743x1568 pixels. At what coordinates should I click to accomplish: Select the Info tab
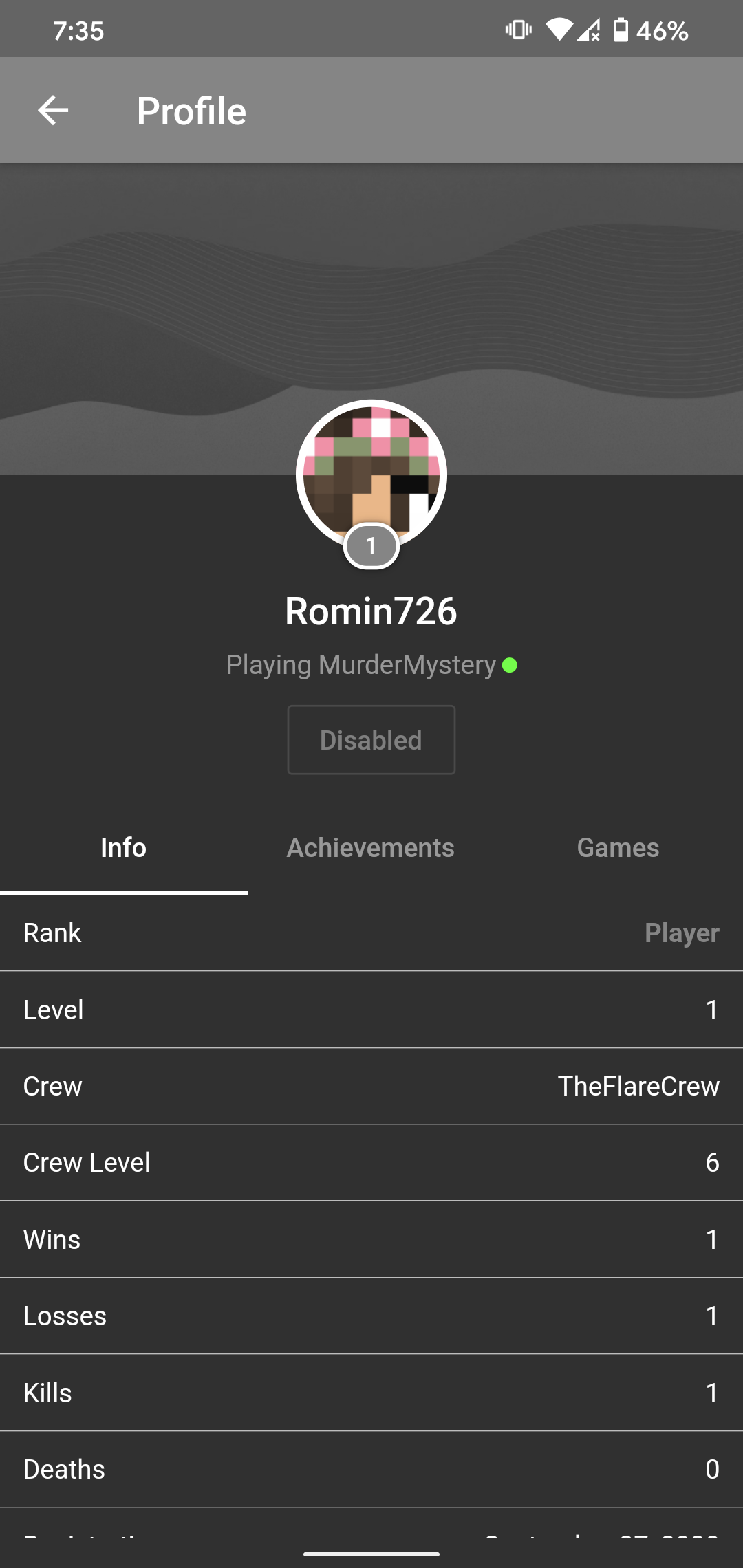click(x=124, y=848)
